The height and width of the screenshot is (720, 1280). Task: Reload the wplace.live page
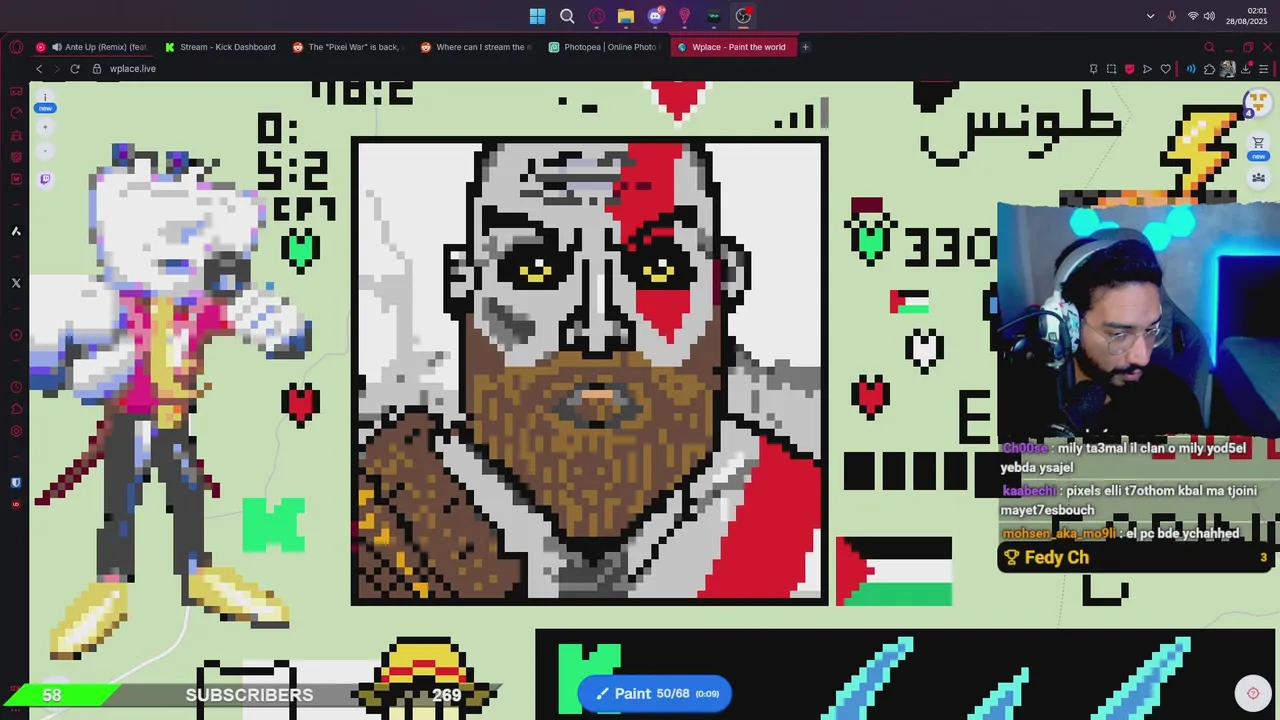pyautogui.click(x=74, y=69)
